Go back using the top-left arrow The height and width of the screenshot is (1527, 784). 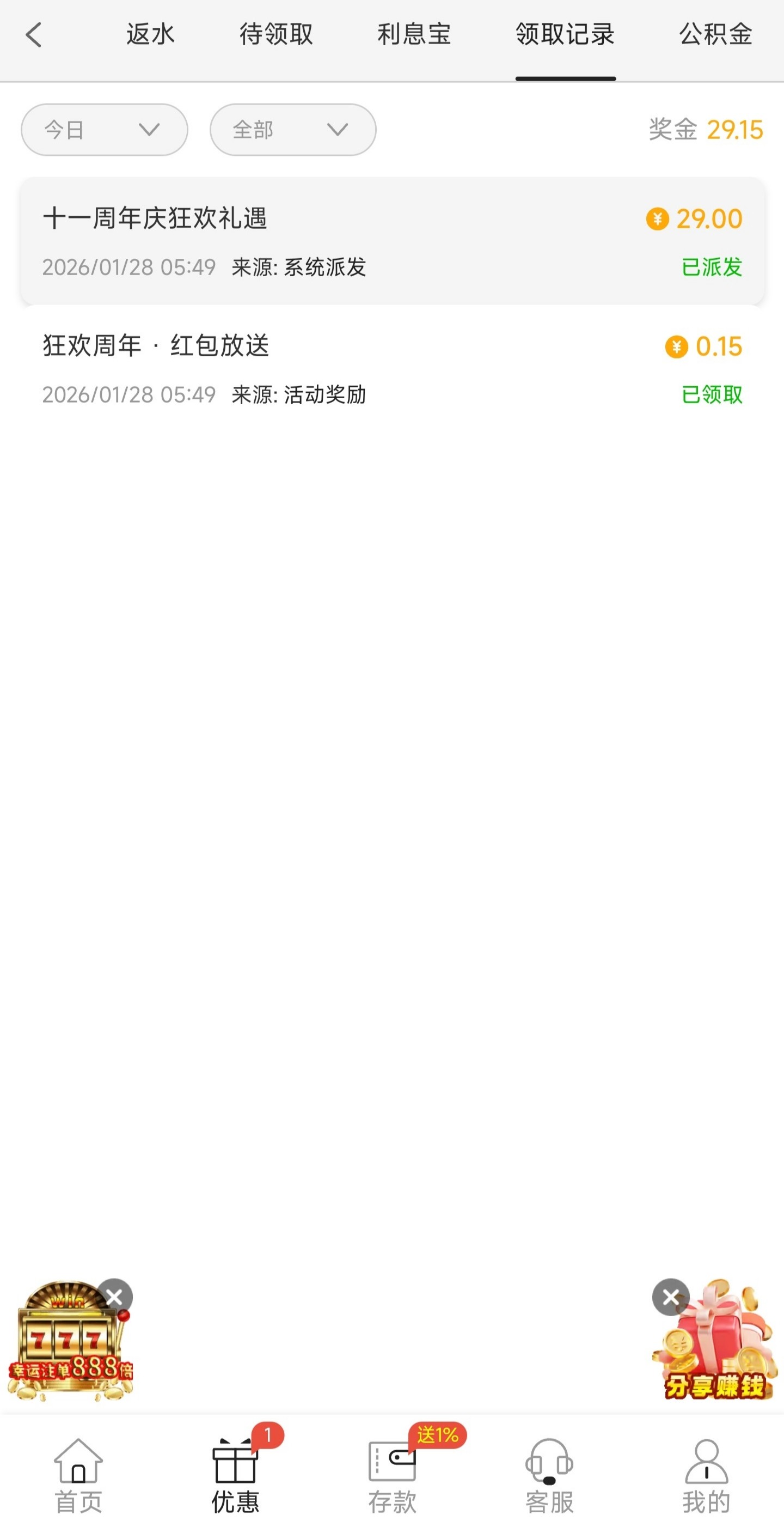34,34
